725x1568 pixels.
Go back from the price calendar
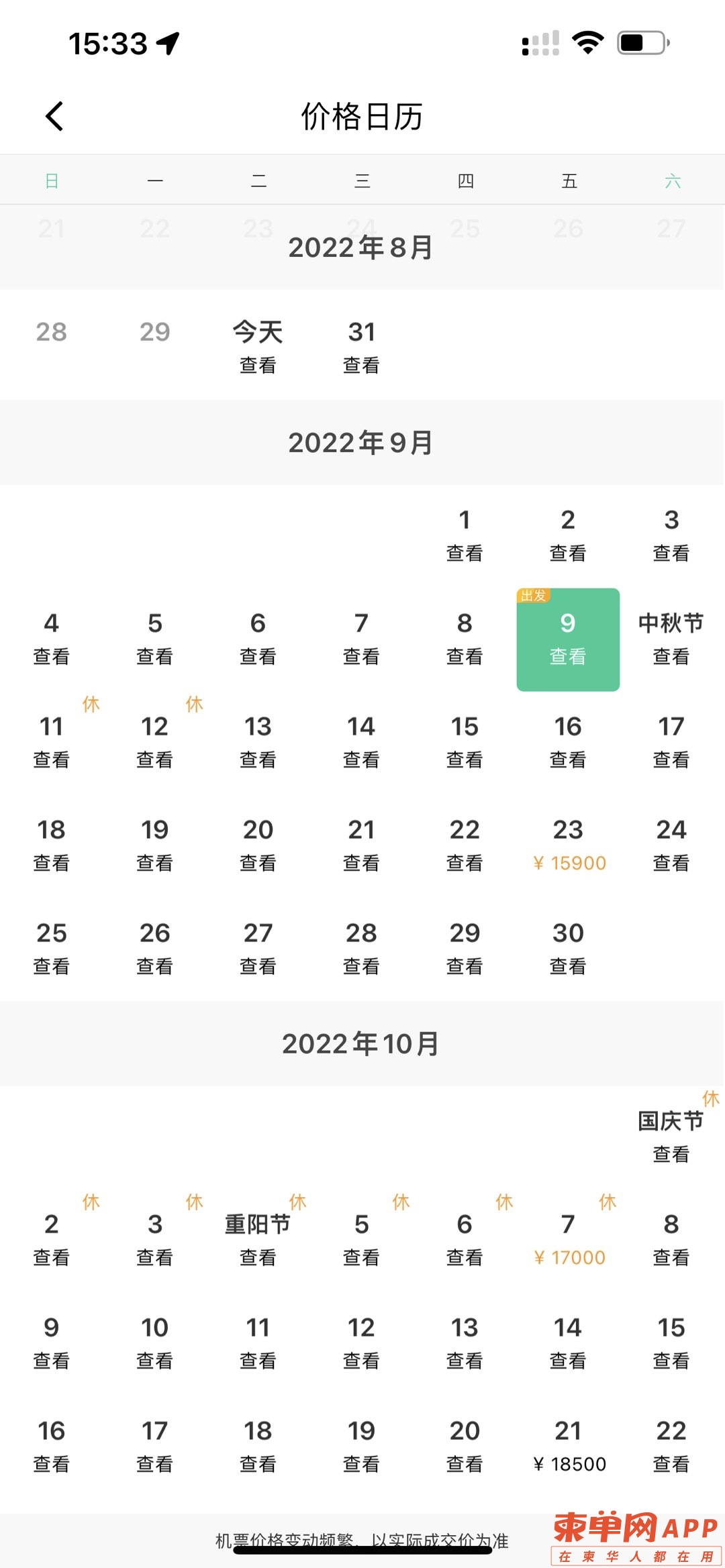click(x=54, y=116)
